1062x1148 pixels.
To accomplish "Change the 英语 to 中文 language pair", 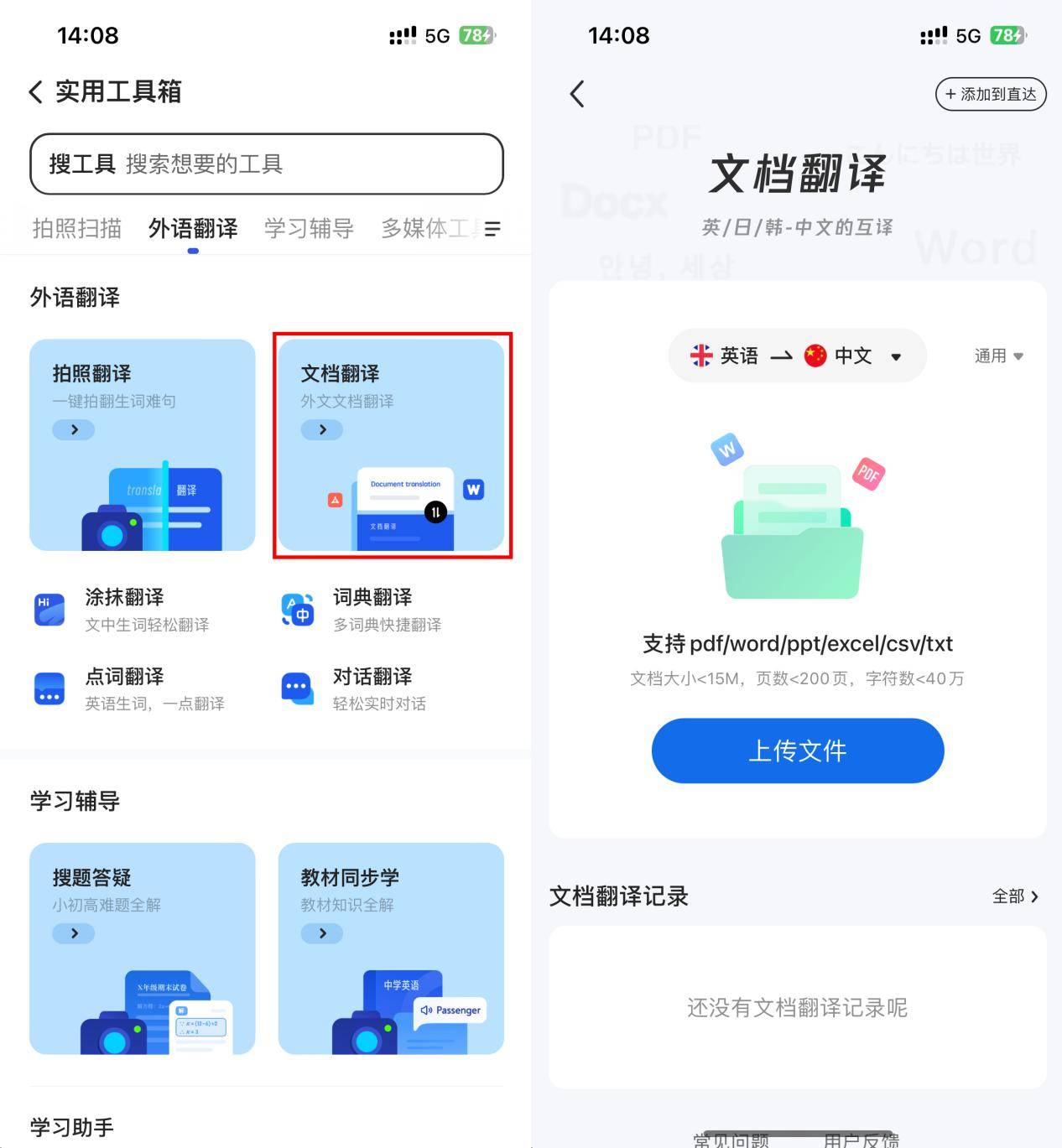I will coord(796,356).
